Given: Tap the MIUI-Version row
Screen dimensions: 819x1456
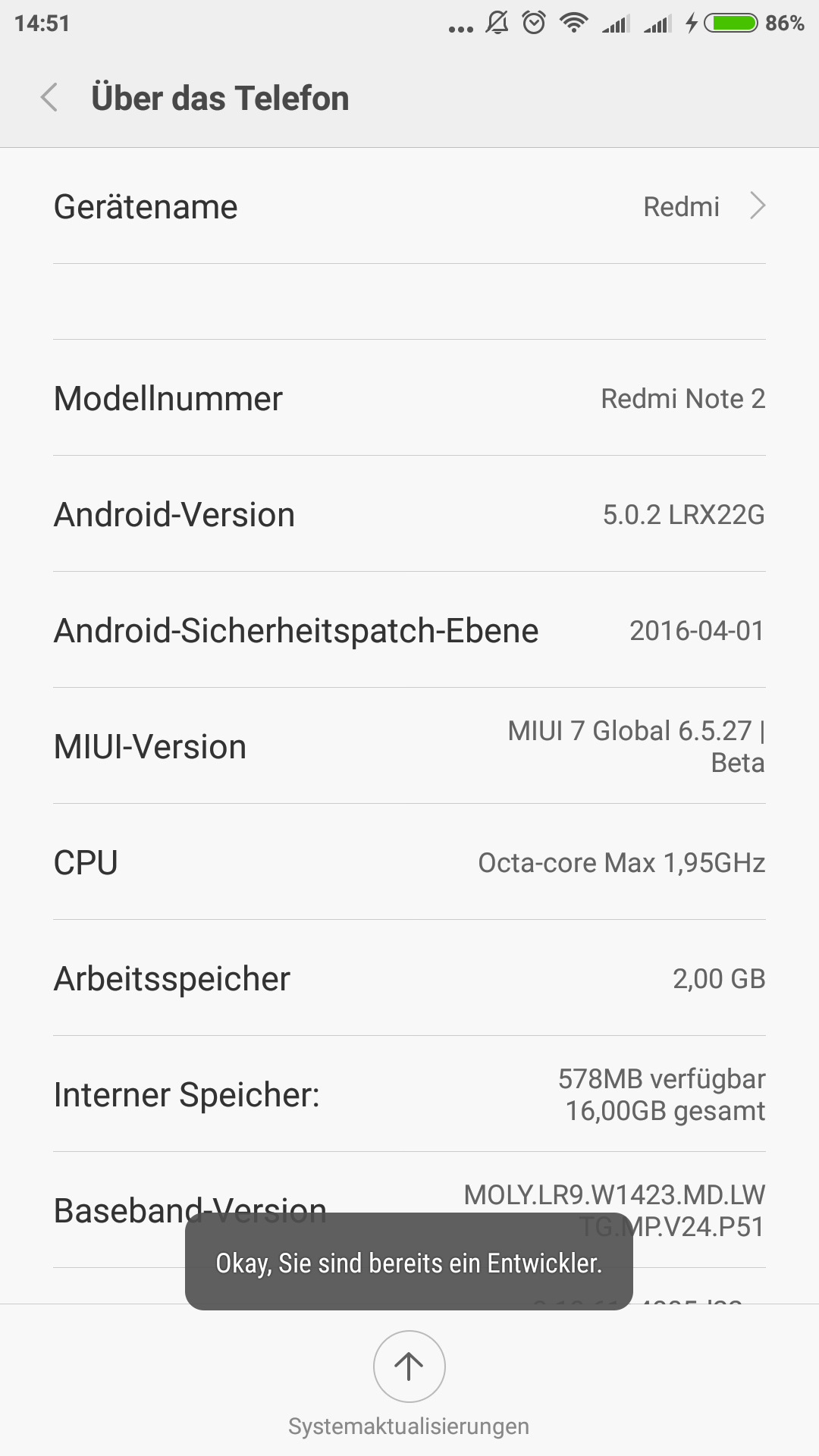Looking at the screenshot, I should click(x=409, y=746).
